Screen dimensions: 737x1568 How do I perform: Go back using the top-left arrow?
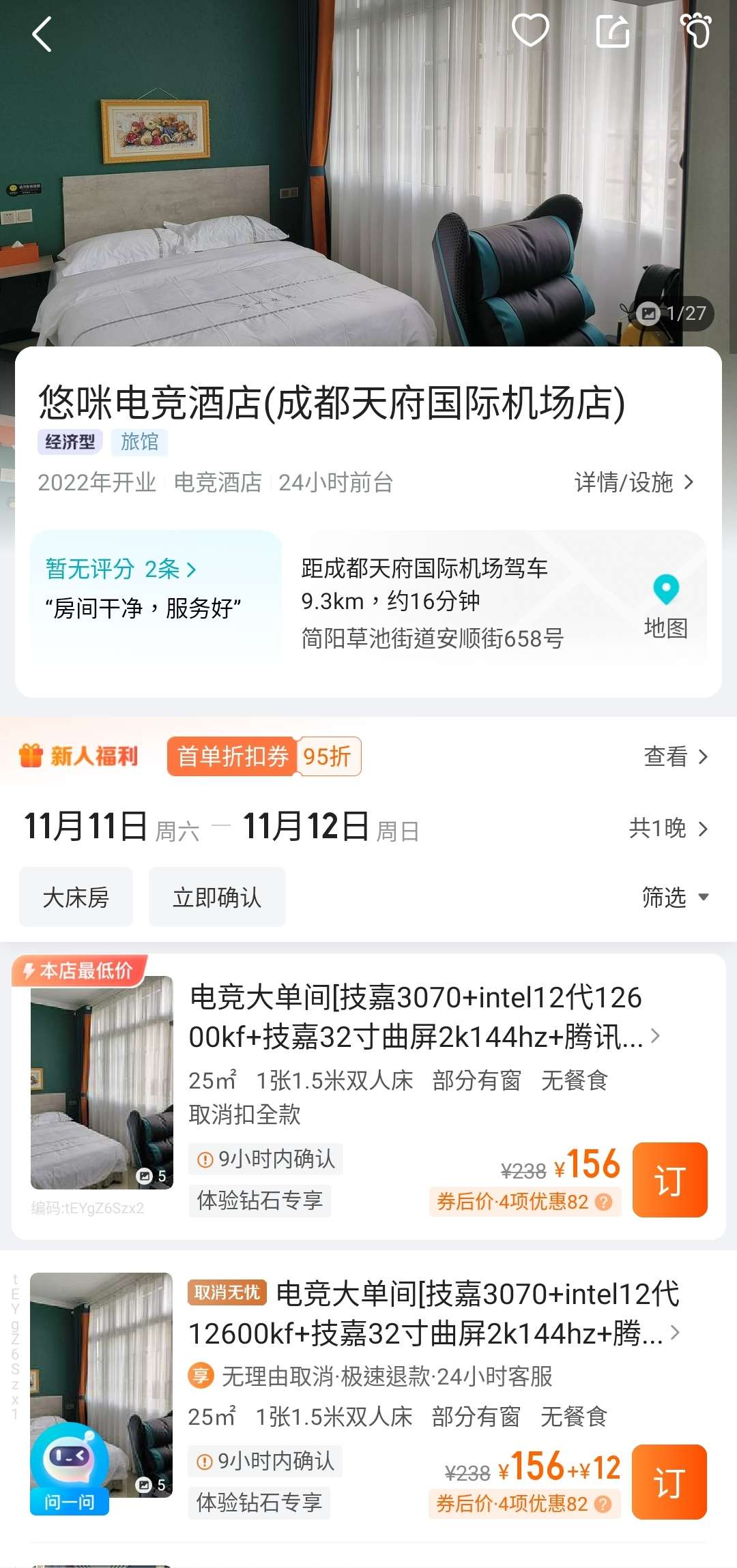pos(42,34)
